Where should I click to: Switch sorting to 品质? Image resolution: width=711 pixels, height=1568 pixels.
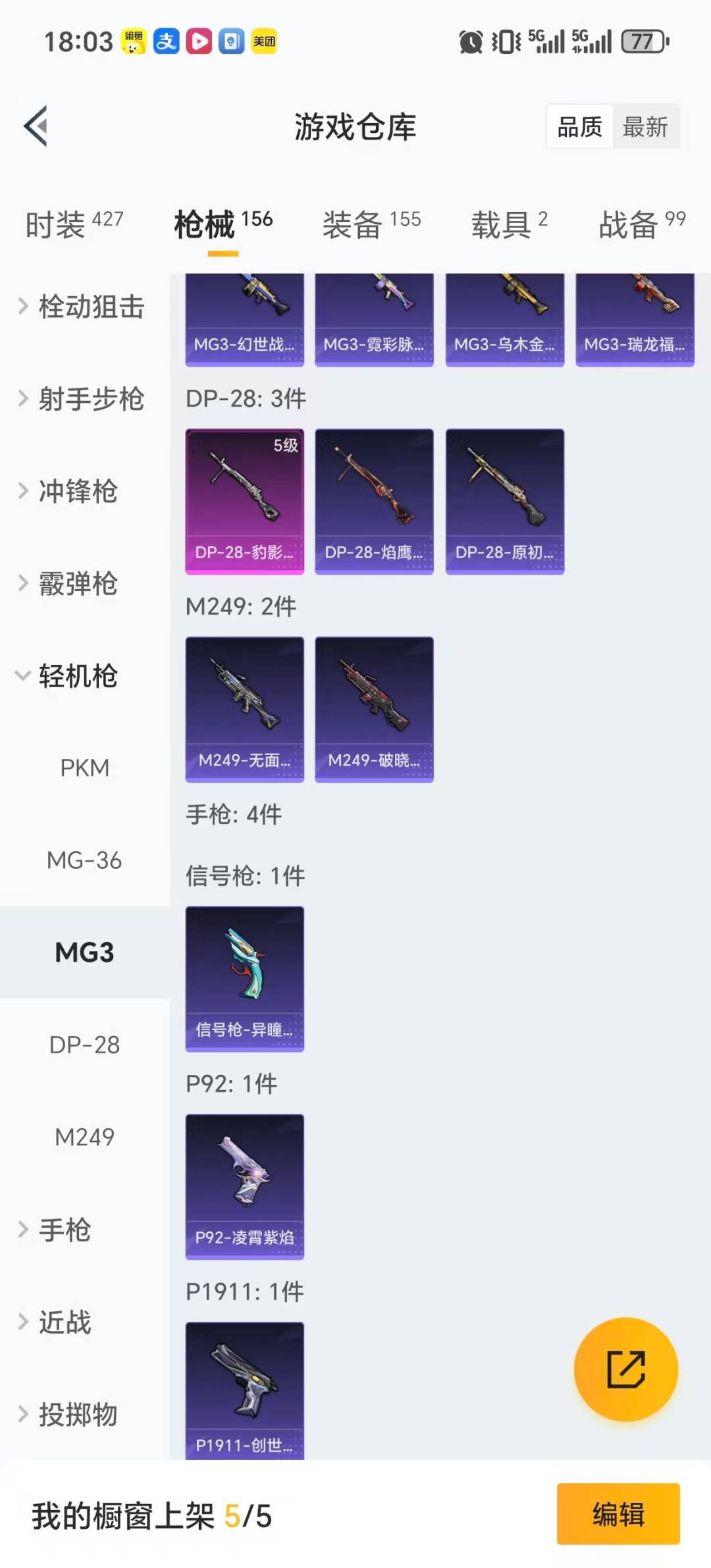point(577,126)
